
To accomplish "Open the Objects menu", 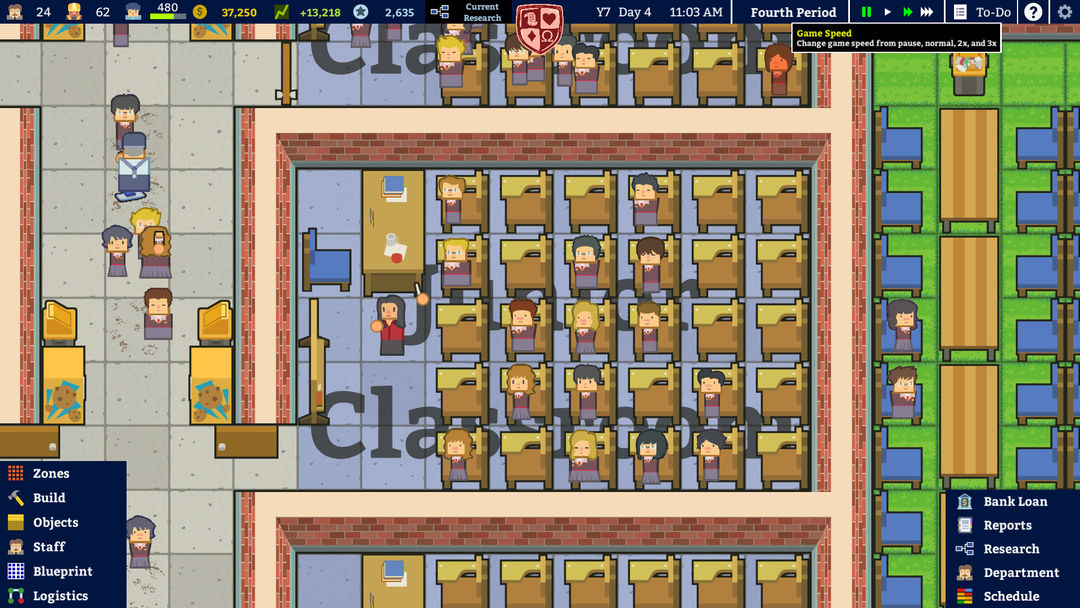I will pyautogui.click(x=55, y=522).
